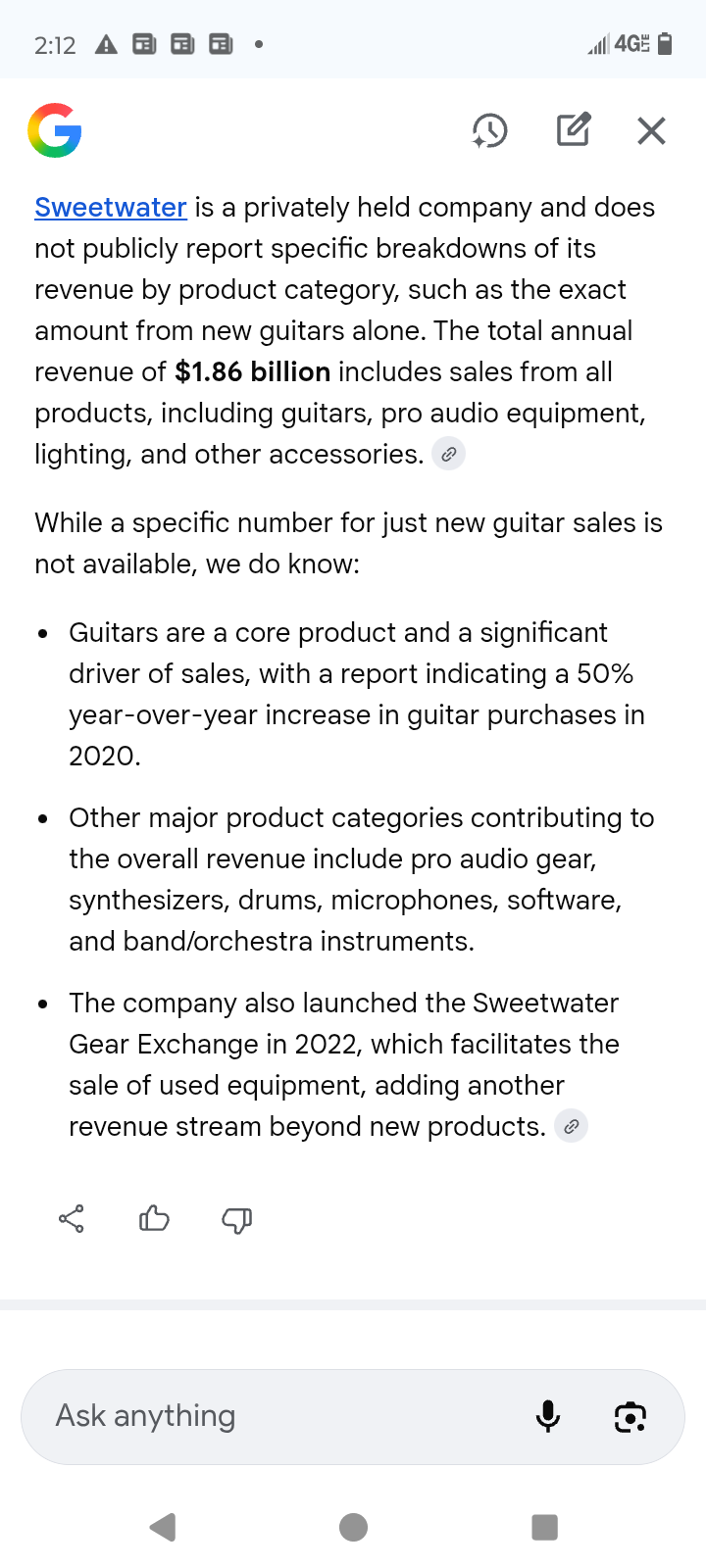
Task: Start a new chat with the compose icon
Action: click(x=574, y=130)
